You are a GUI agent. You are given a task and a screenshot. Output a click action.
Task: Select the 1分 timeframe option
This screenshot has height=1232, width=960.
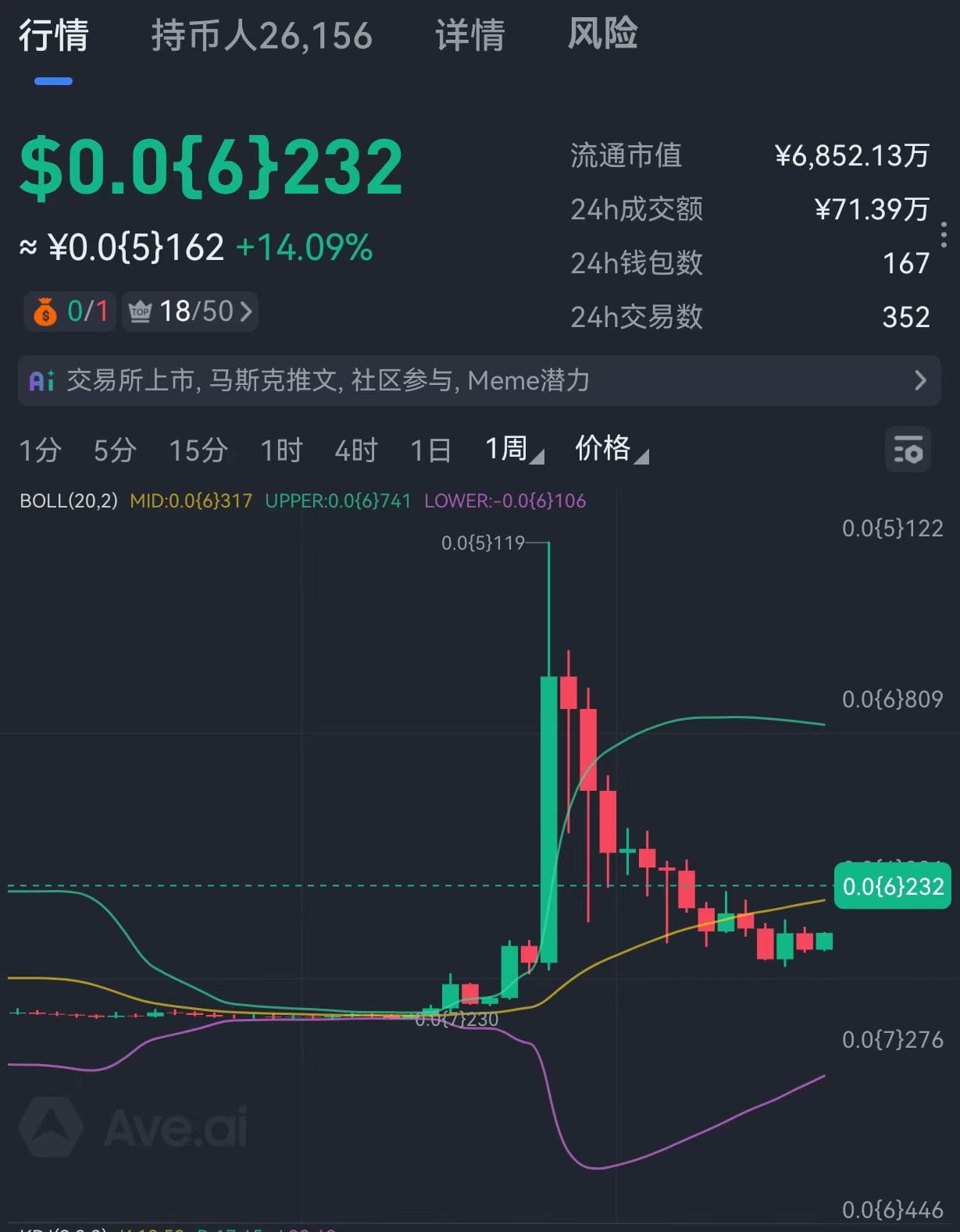coord(39,450)
